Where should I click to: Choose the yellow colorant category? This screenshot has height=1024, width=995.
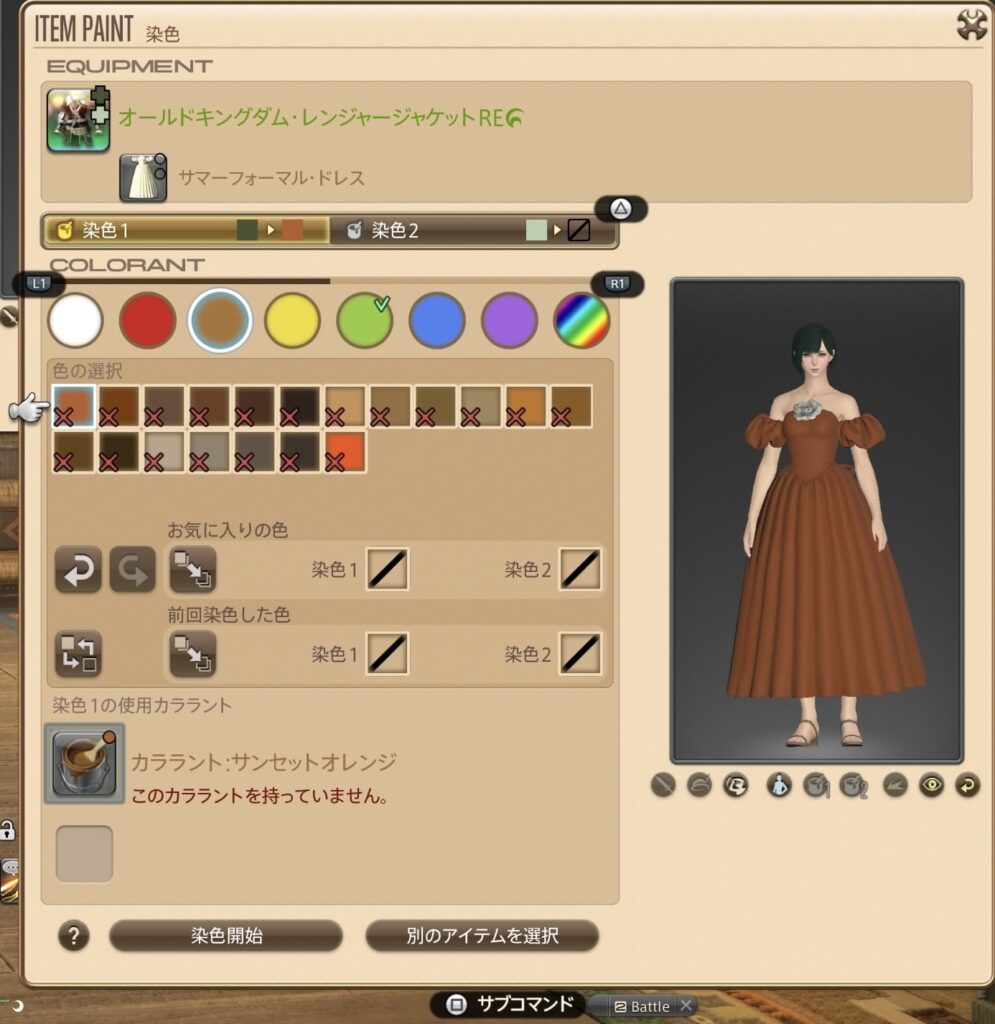click(x=292, y=321)
